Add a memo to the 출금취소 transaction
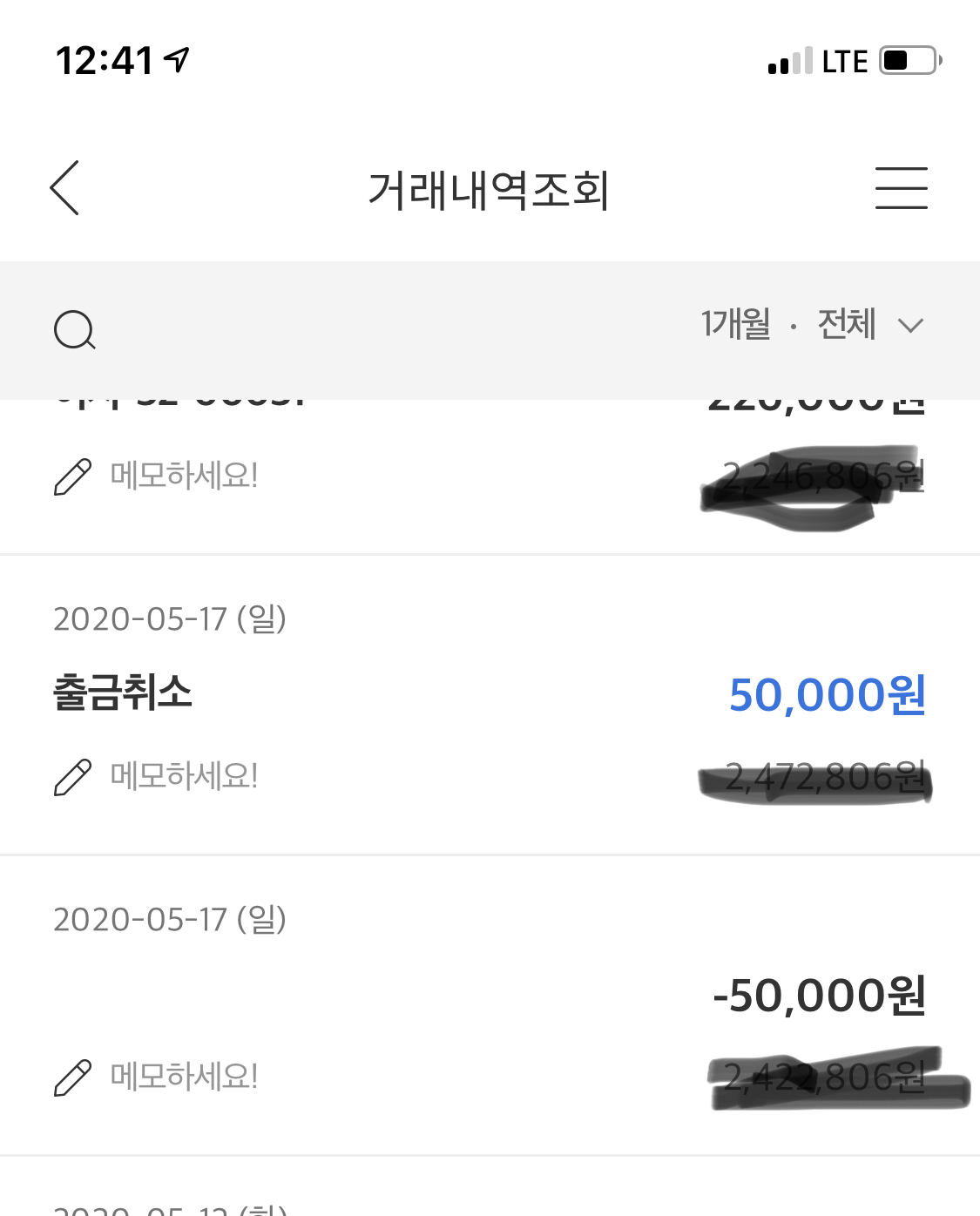 (157, 776)
